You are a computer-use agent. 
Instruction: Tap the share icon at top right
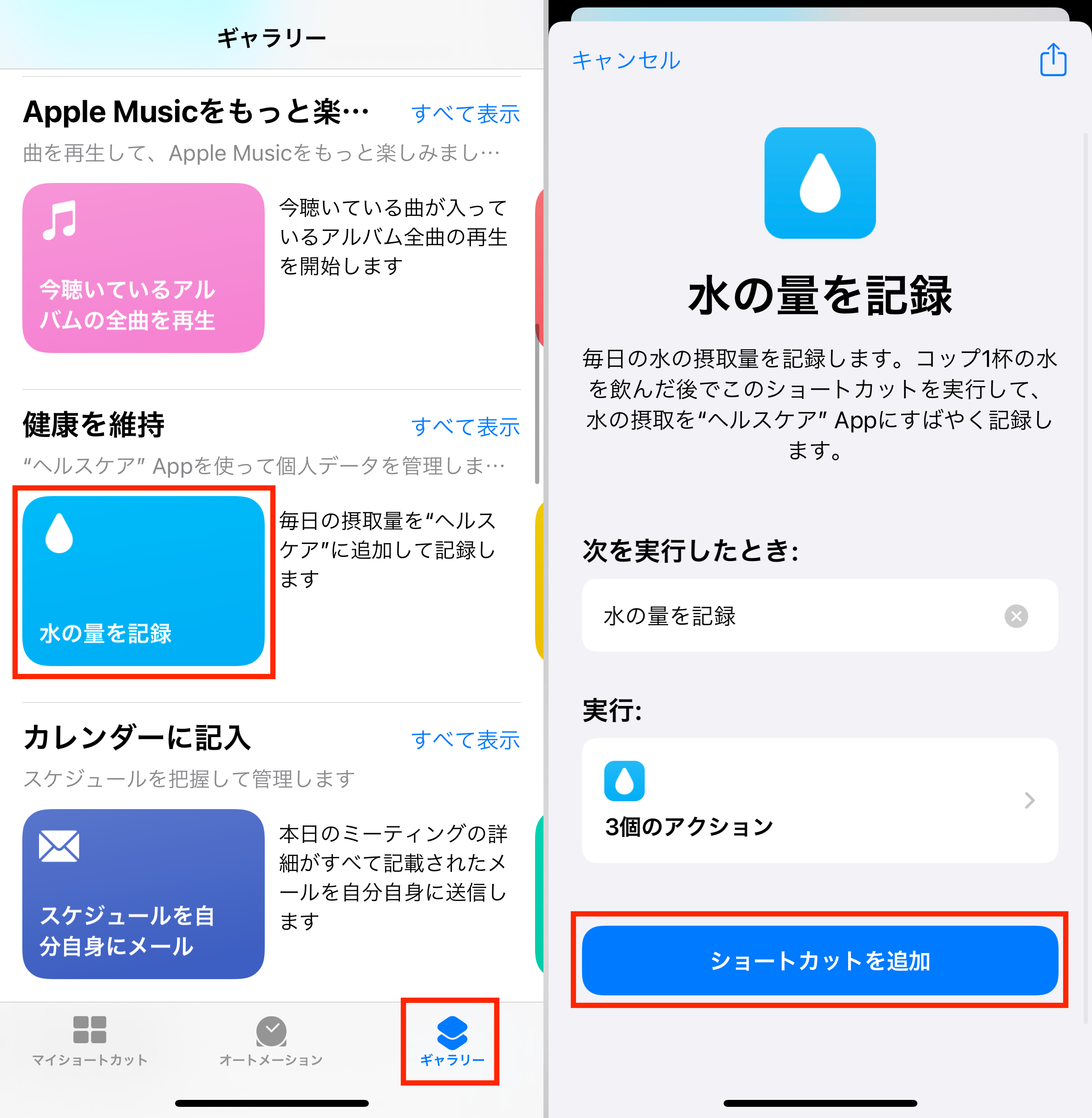click(x=1053, y=59)
